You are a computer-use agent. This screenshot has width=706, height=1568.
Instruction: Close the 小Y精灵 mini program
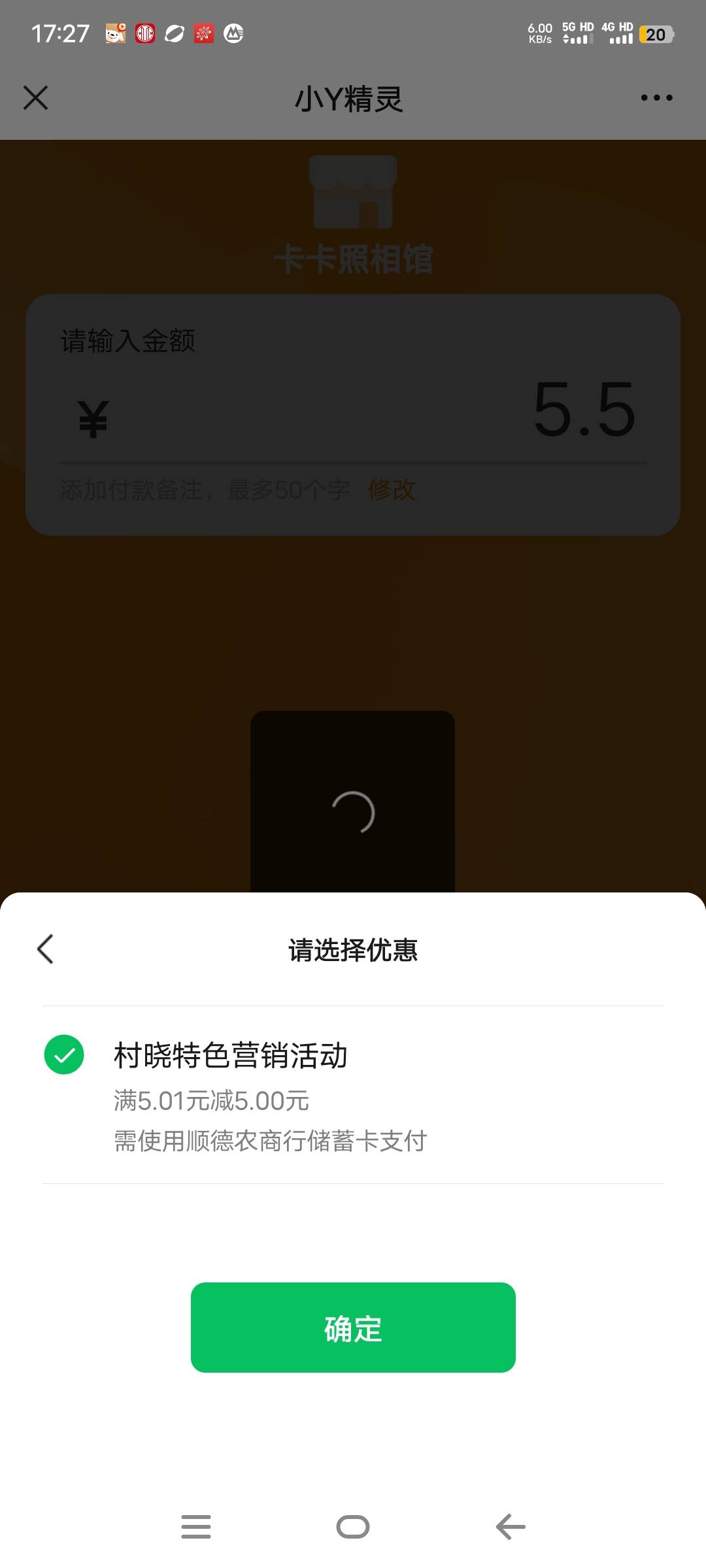tap(35, 98)
